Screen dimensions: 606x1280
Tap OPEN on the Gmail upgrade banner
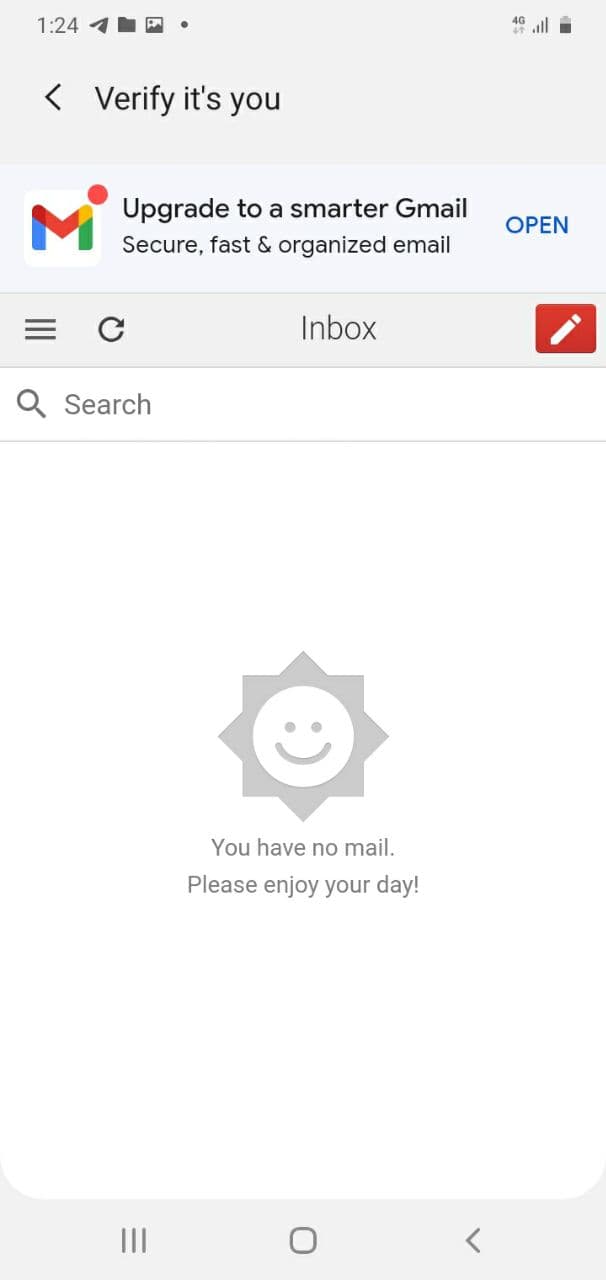(537, 225)
